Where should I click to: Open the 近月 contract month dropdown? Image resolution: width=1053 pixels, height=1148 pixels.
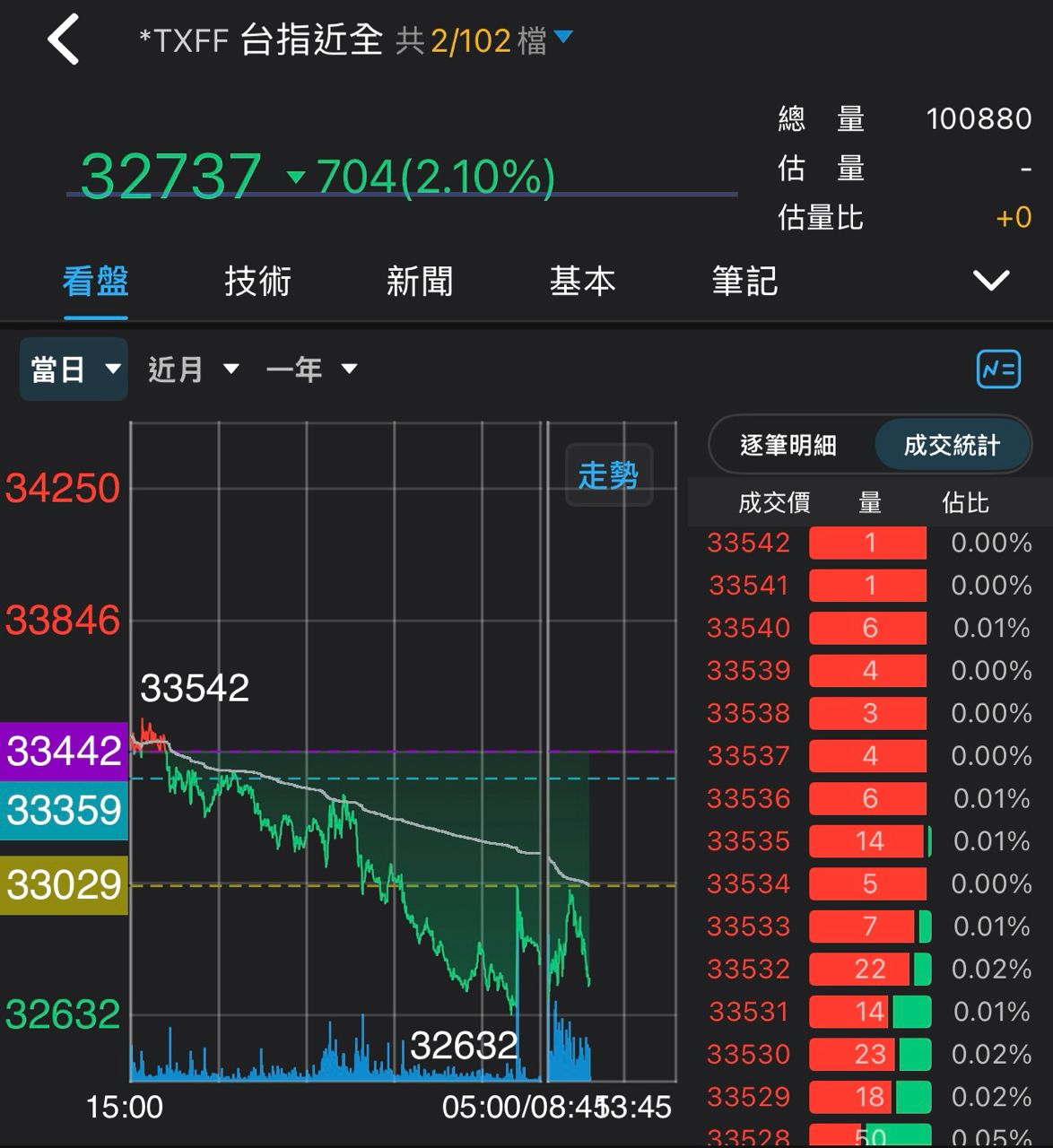[x=193, y=369]
